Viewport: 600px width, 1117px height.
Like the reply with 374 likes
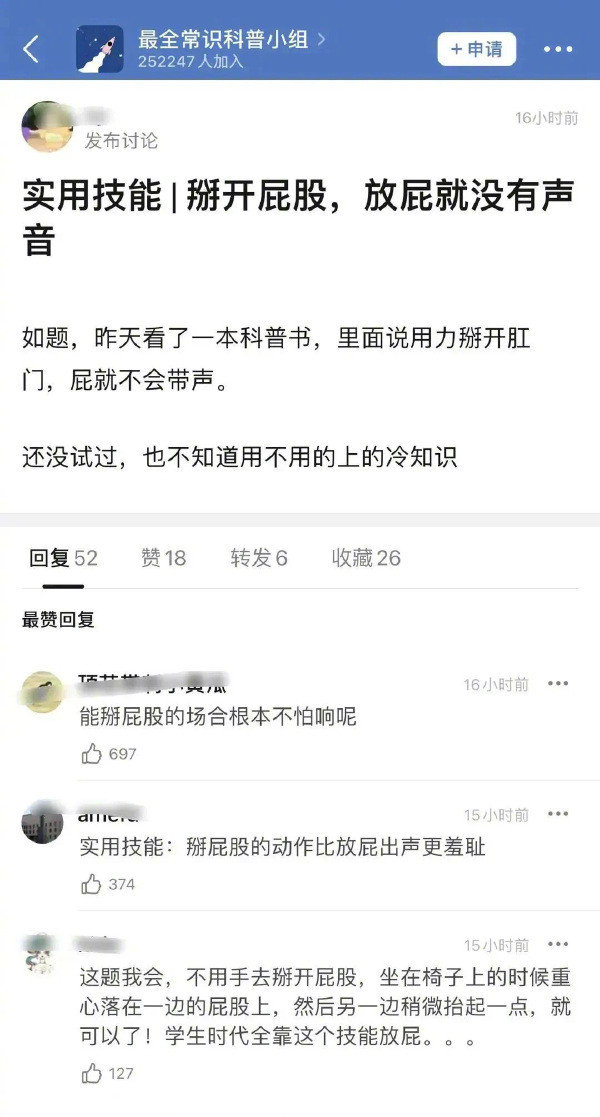tap(92, 884)
